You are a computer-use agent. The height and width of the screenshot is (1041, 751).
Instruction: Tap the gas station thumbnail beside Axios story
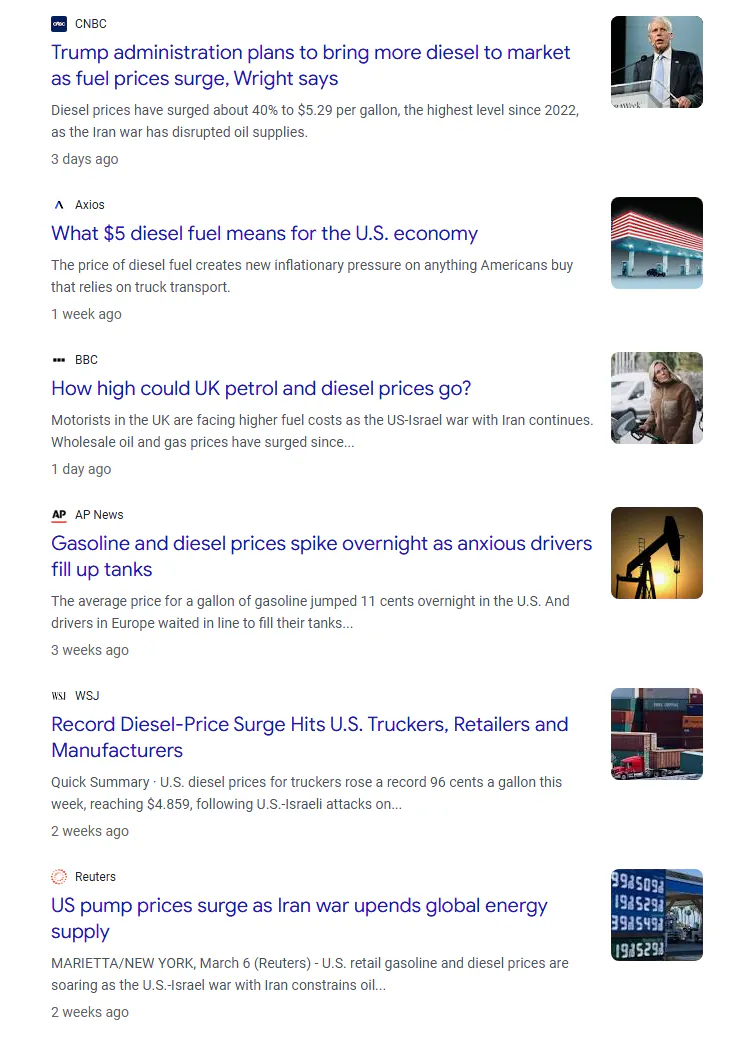tap(656, 243)
